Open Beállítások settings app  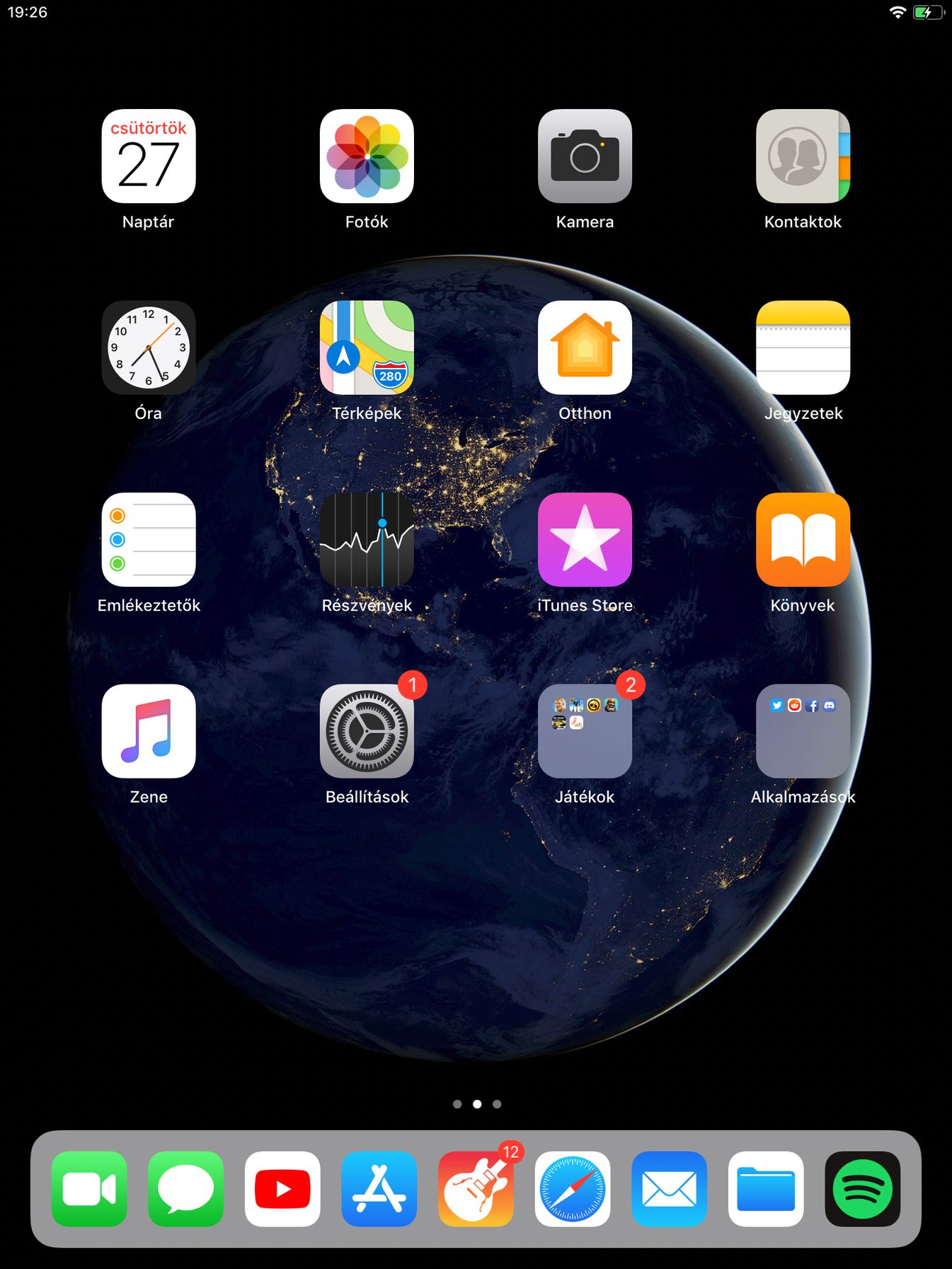pos(367,731)
